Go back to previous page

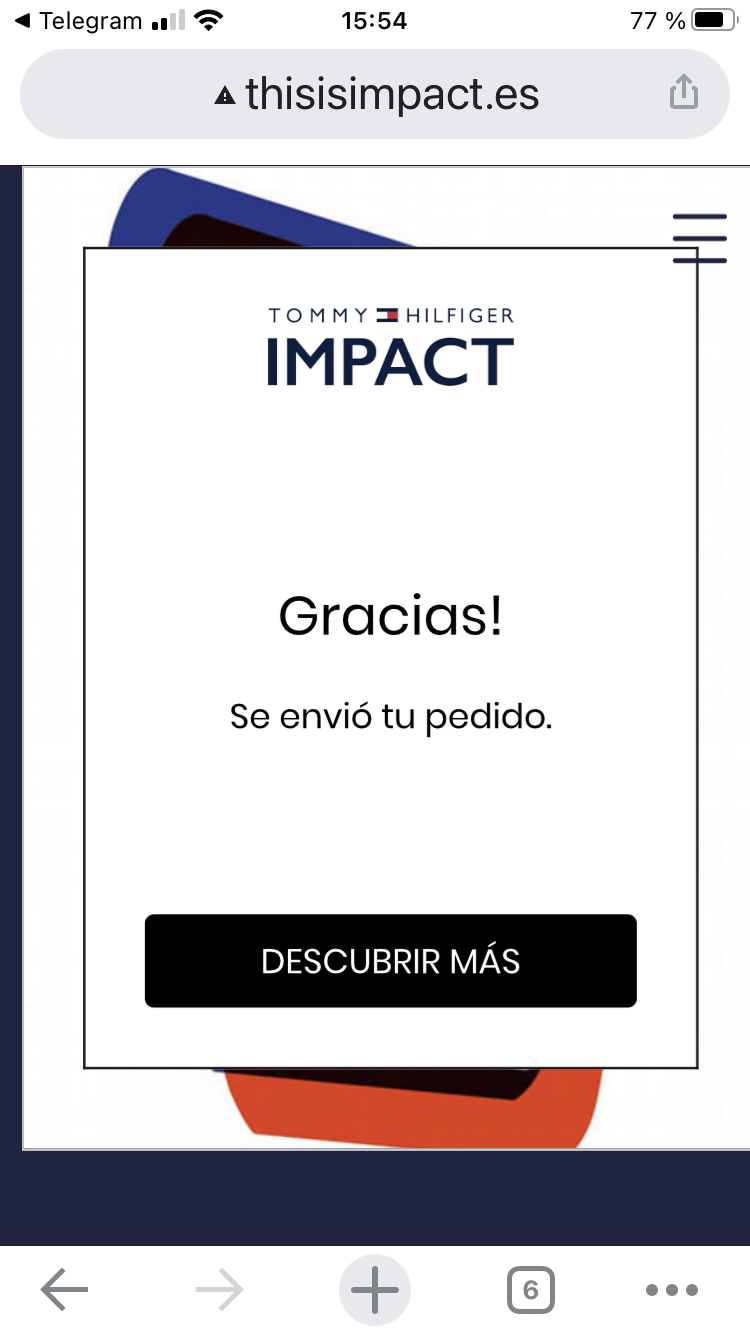64,1290
